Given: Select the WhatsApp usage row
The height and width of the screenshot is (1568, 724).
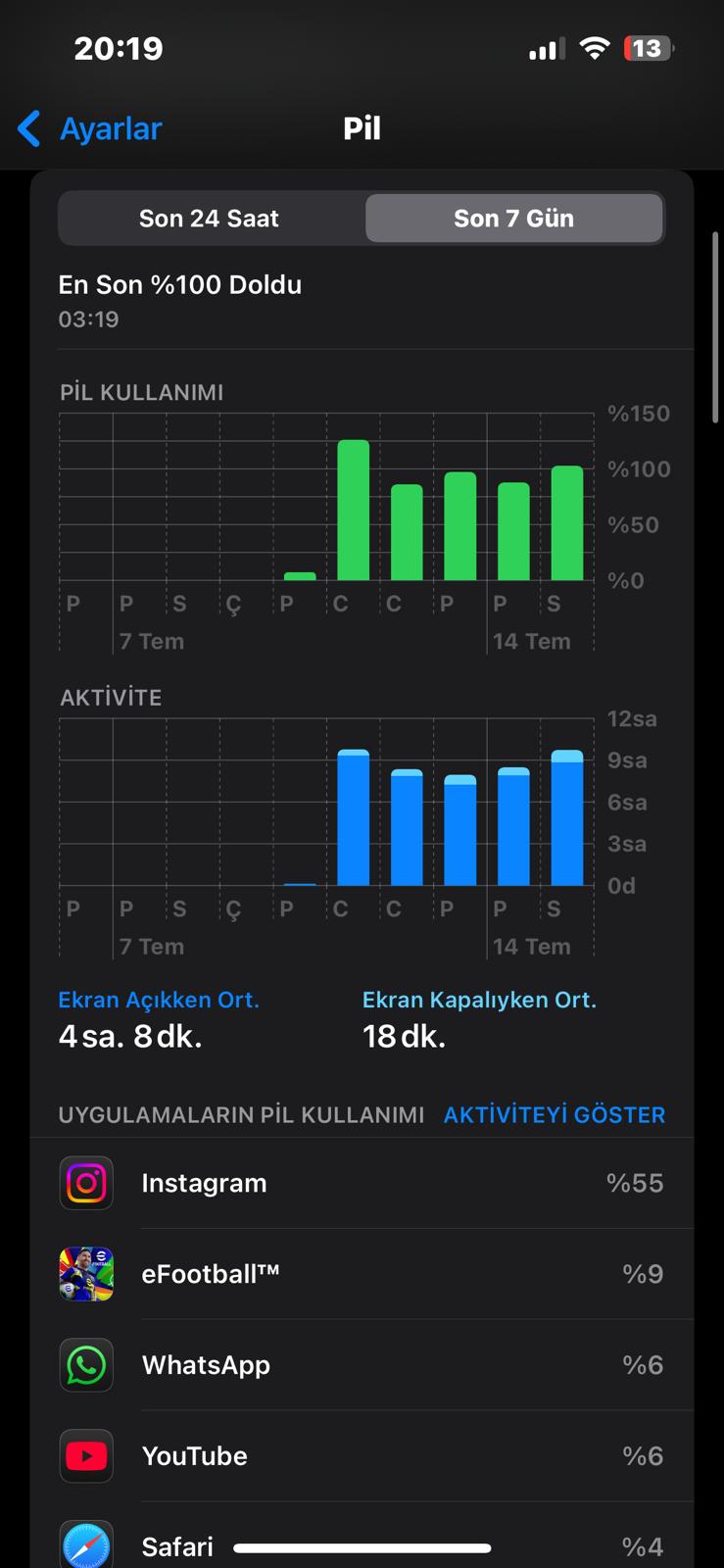Looking at the screenshot, I should click(x=362, y=1365).
